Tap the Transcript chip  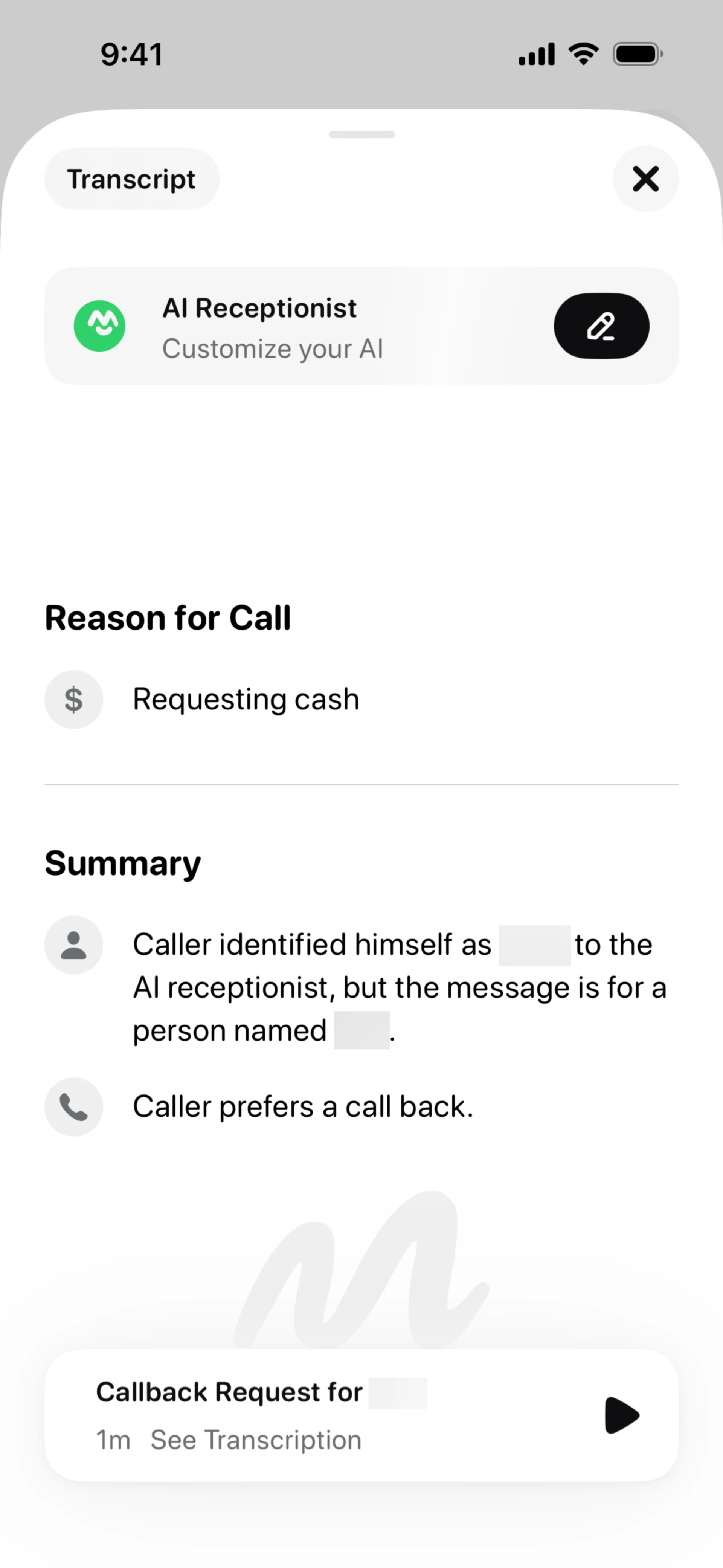(131, 179)
